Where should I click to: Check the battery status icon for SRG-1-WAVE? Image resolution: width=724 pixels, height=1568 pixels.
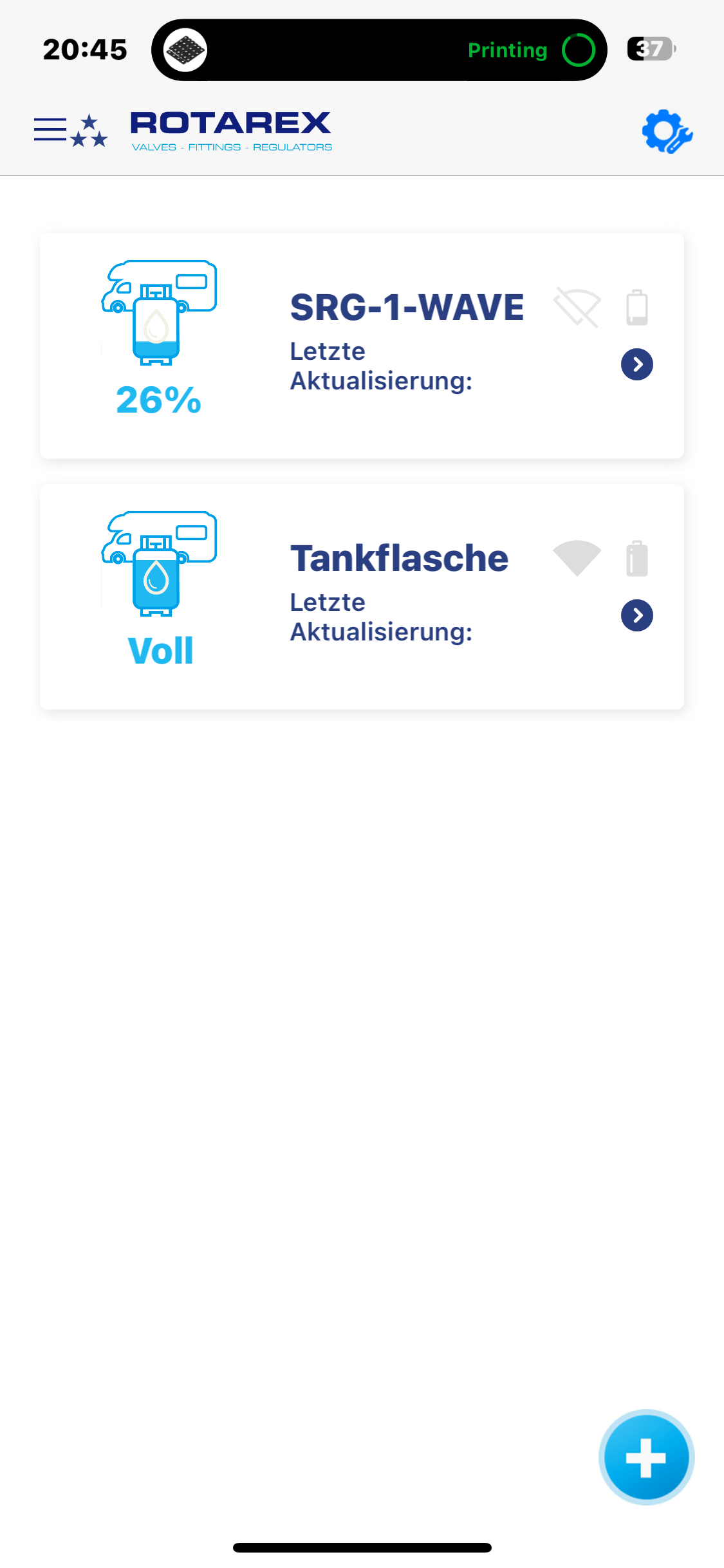click(636, 309)
